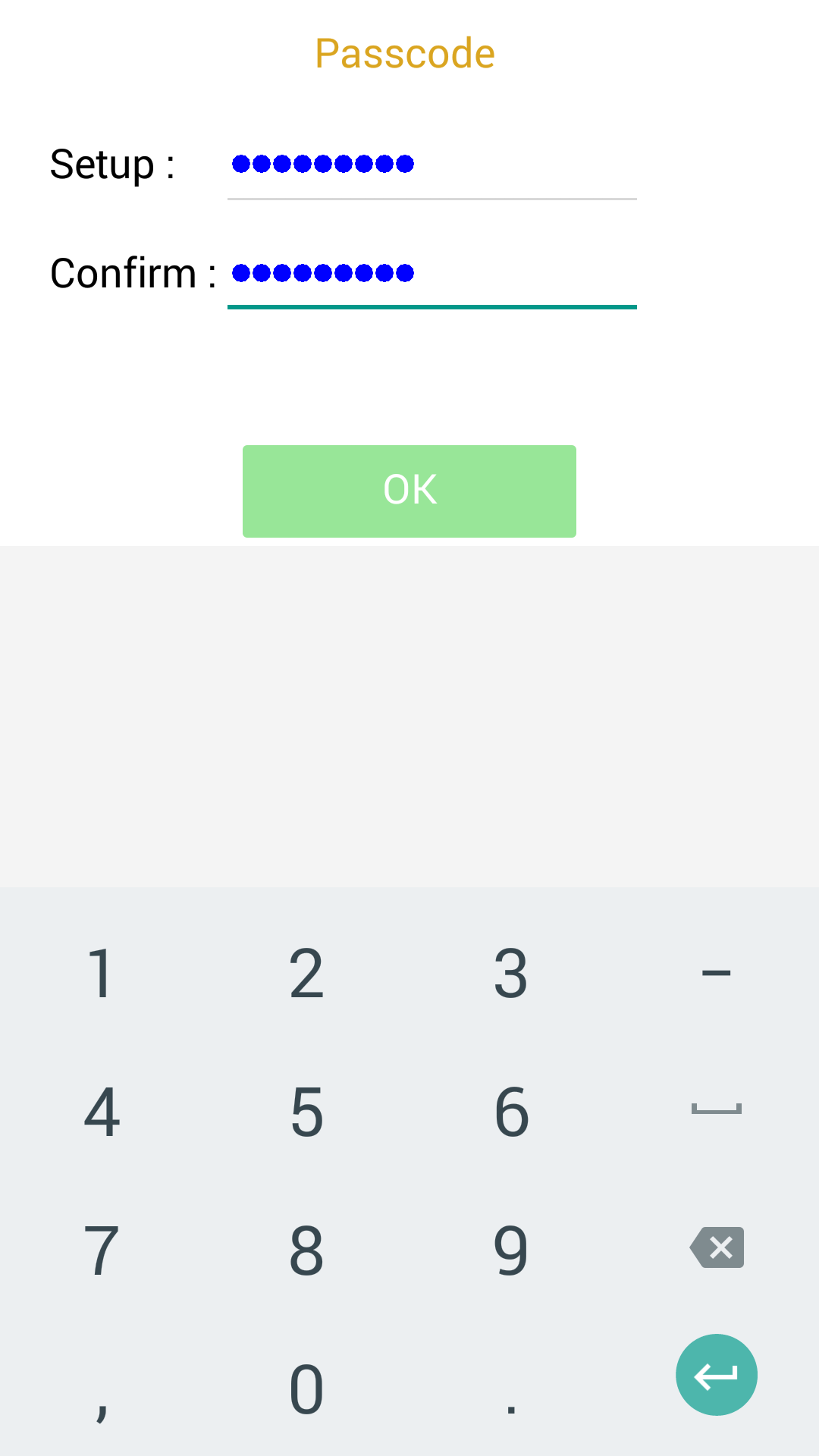Image resolution: width=819 pixels, height=1456 pixels.
Task: Select the Confirm passcode field
Action: (x=431, y=273)
